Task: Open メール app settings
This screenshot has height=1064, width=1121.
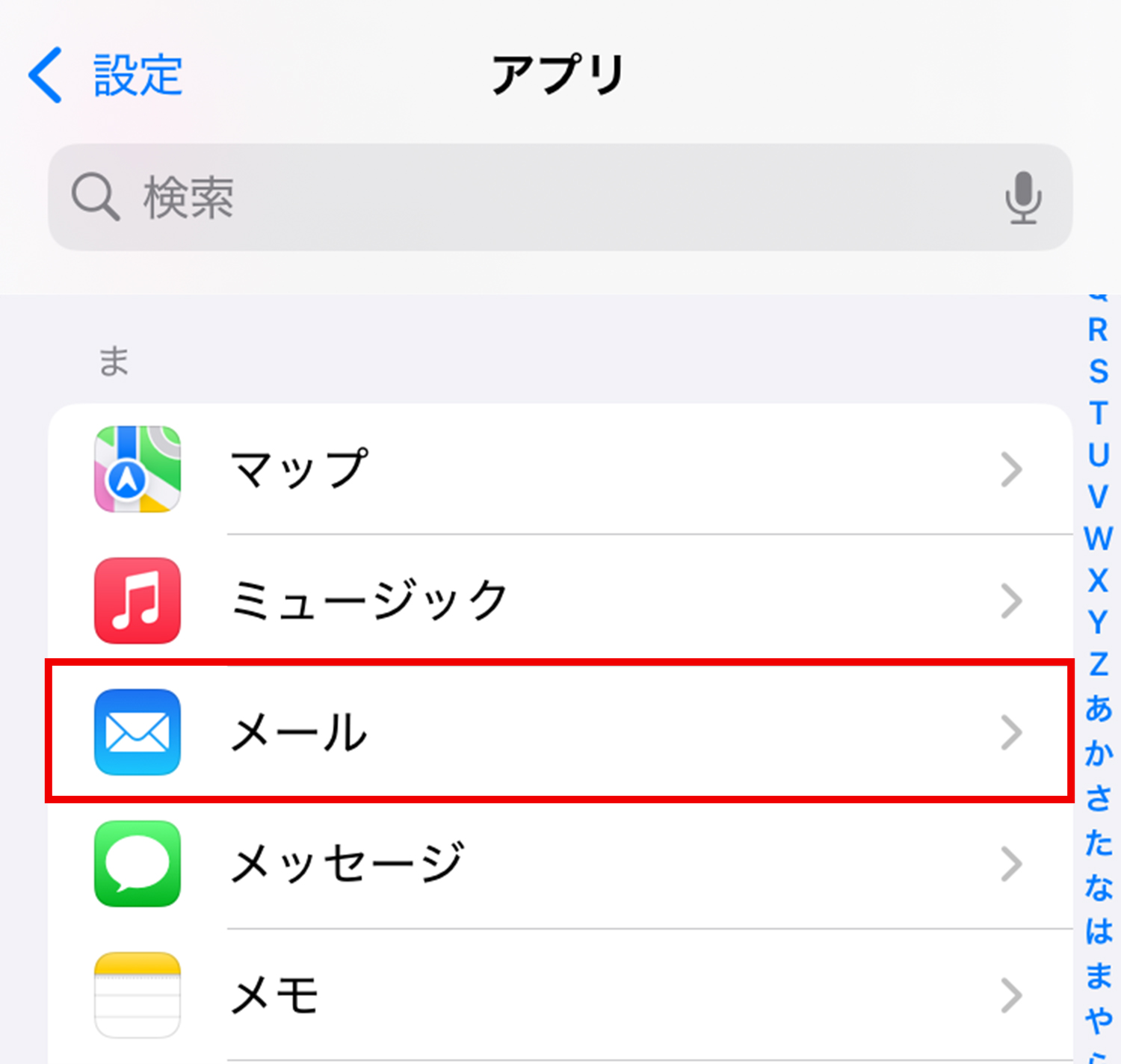Action: pyautogui.click(x=560, y=731)
